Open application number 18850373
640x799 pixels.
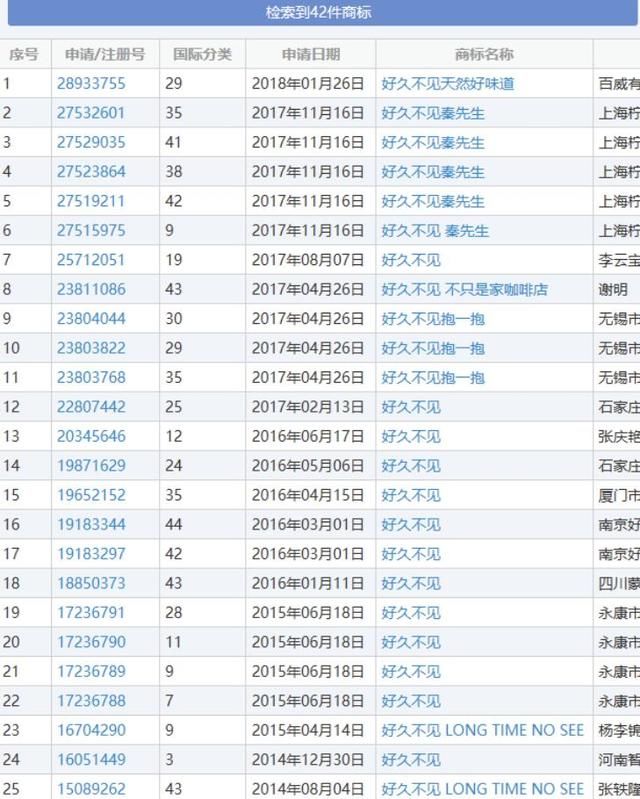(x=91, y=584)
